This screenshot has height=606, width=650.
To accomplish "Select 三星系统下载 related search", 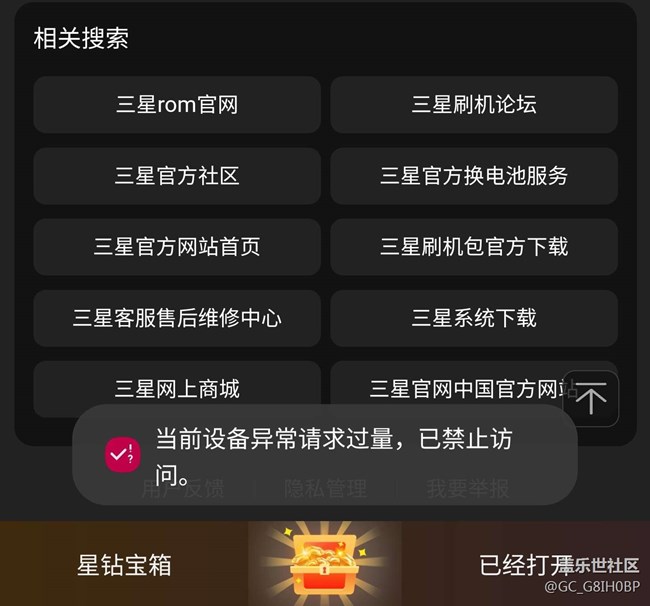I will click(474, 318).
